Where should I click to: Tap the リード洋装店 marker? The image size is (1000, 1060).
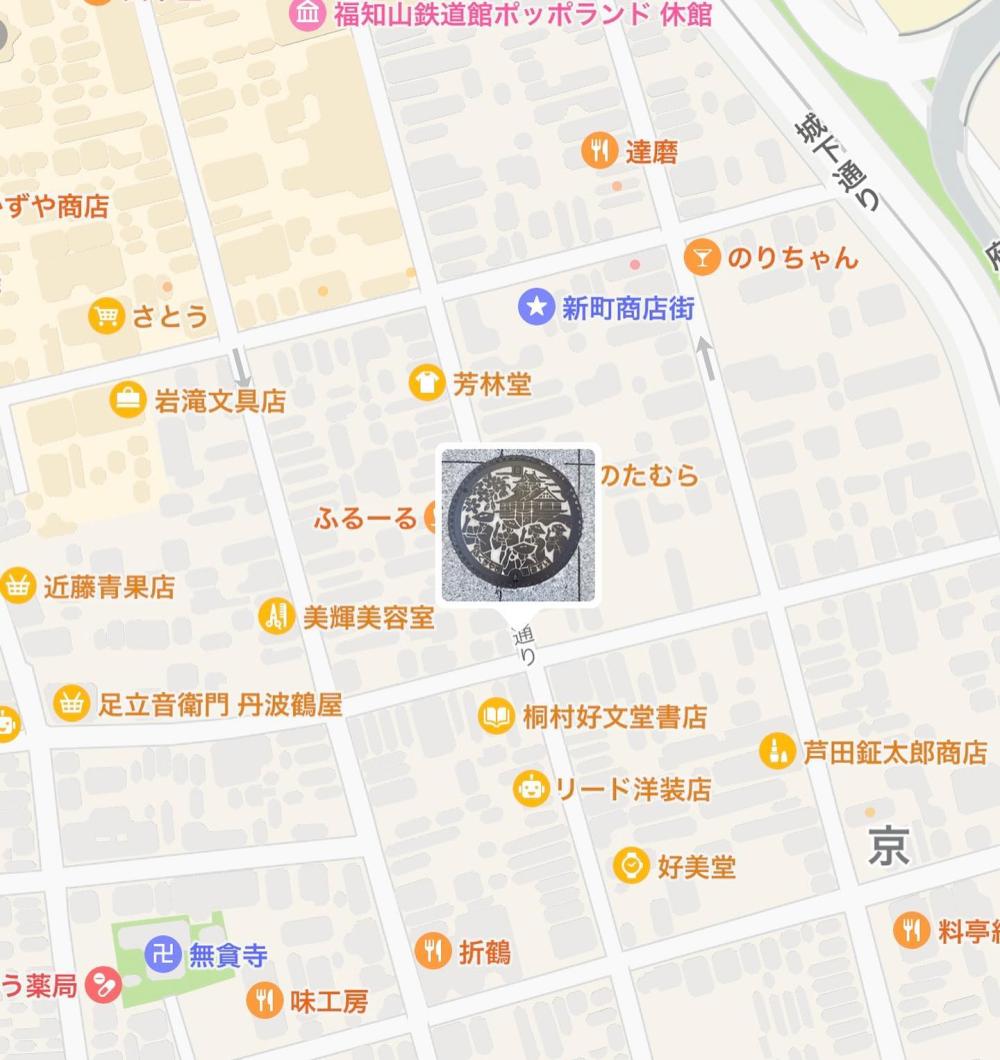pyautogui.click(x=532, y=788)
